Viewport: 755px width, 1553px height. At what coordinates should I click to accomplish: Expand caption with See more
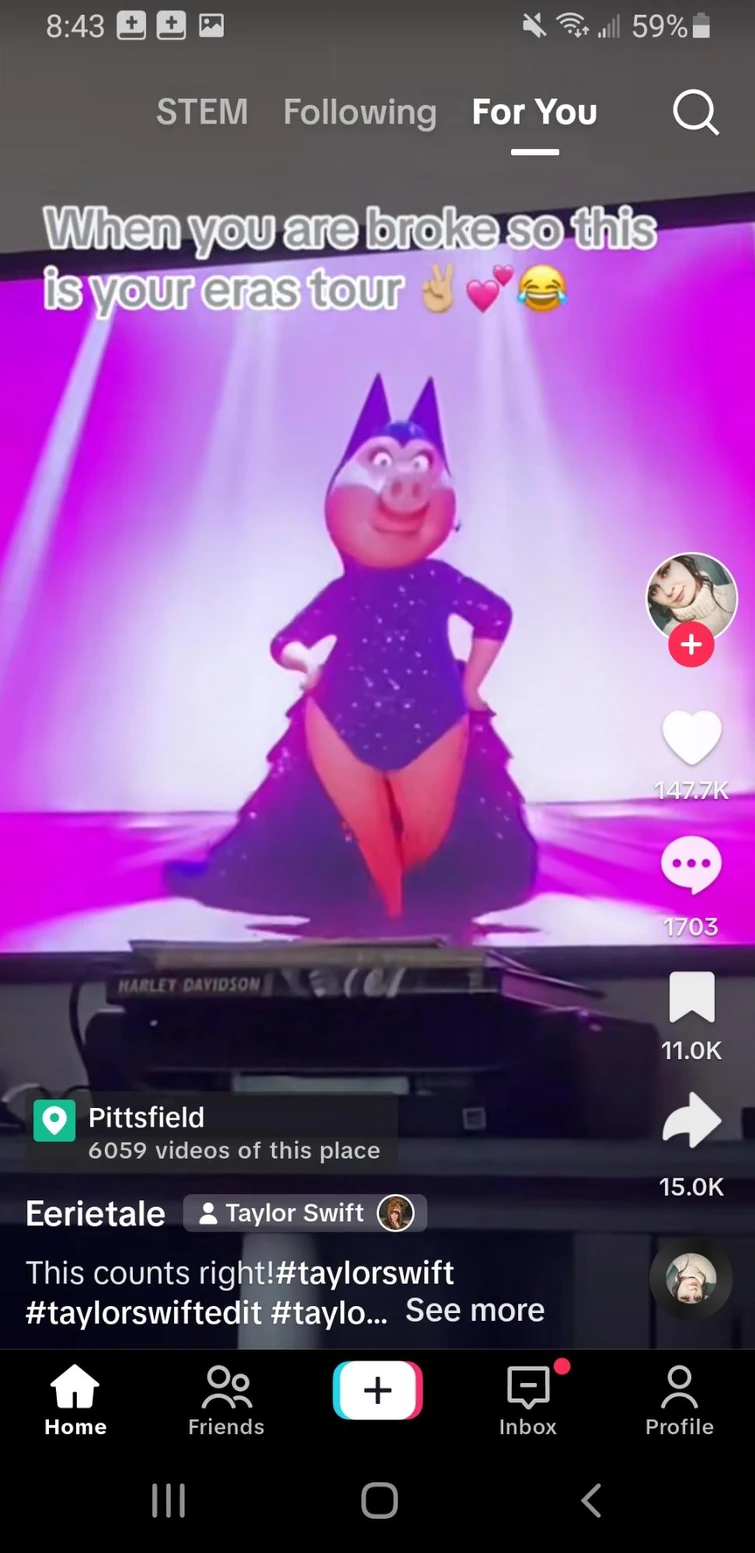[474, 1310]
